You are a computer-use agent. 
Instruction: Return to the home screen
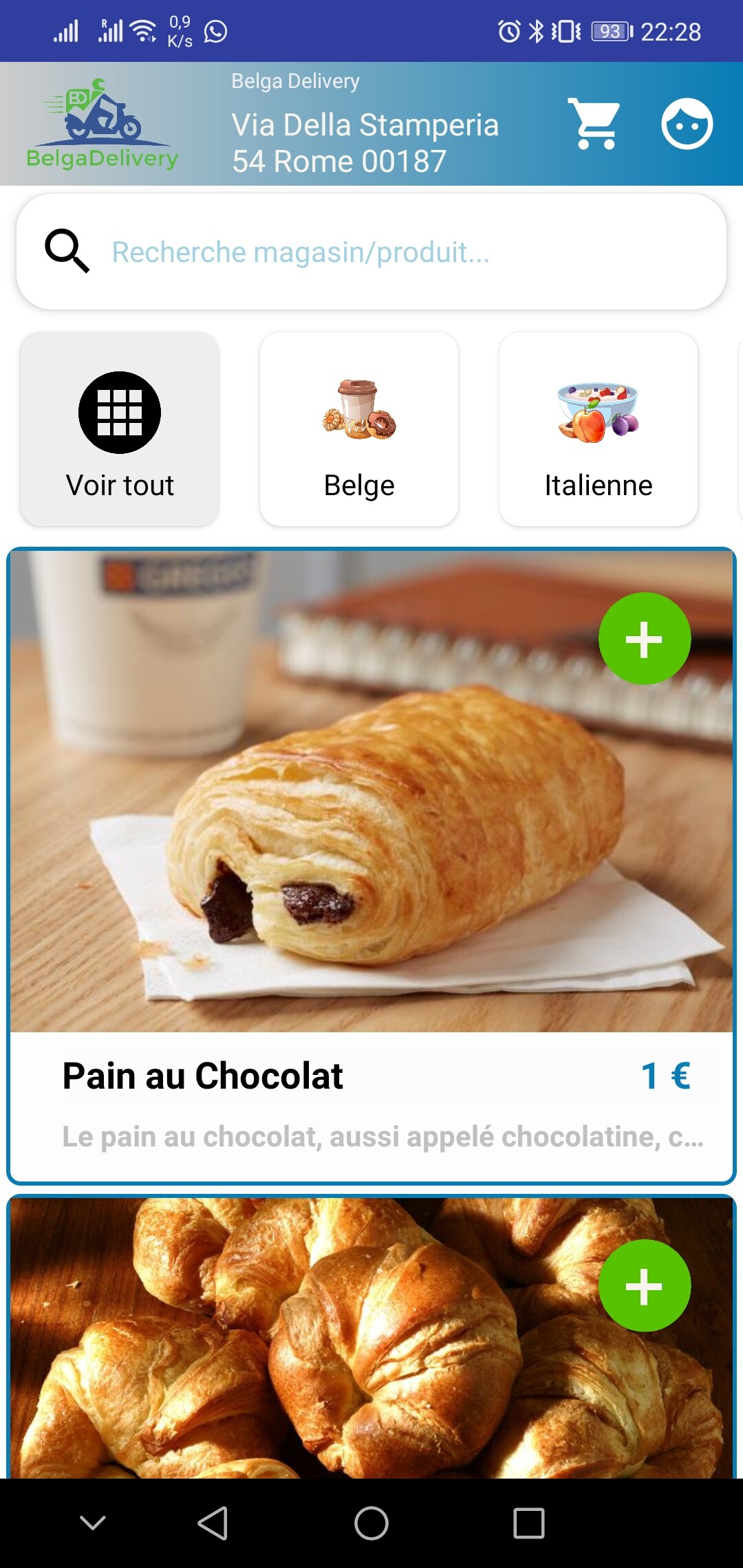[371, 1523]
